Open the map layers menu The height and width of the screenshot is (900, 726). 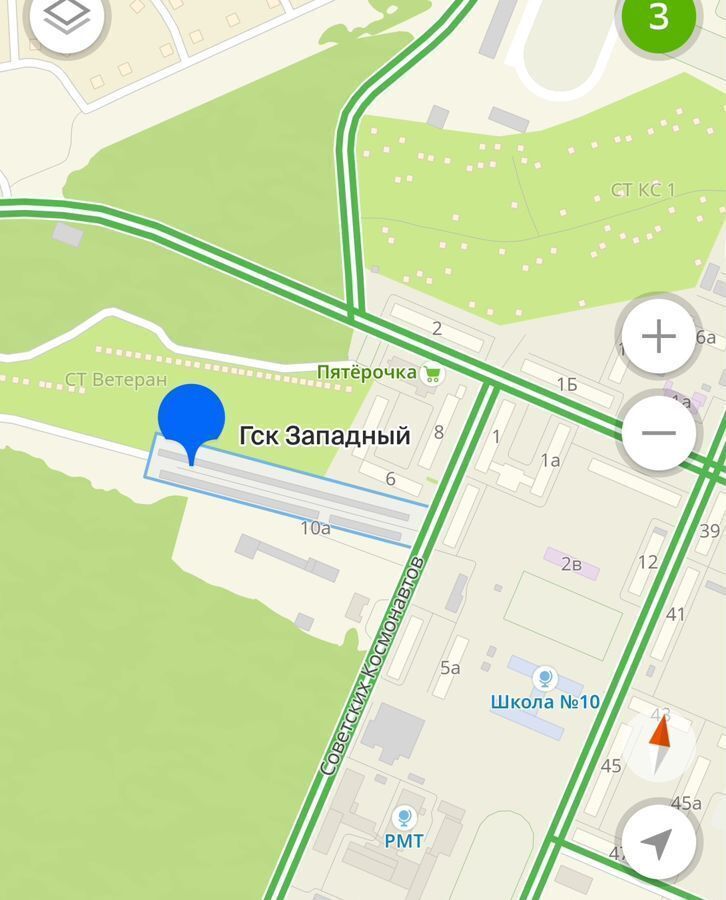pos(66,18)
